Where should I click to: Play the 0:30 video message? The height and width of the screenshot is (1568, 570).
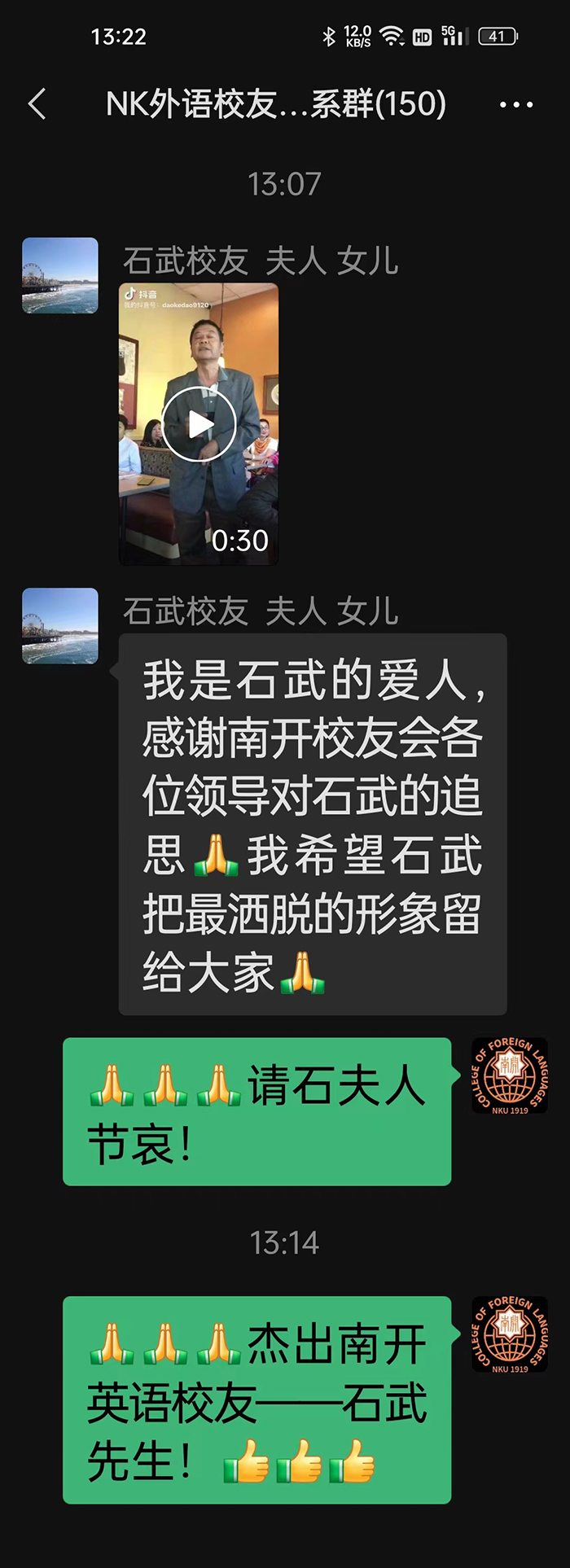pos(199,423)
